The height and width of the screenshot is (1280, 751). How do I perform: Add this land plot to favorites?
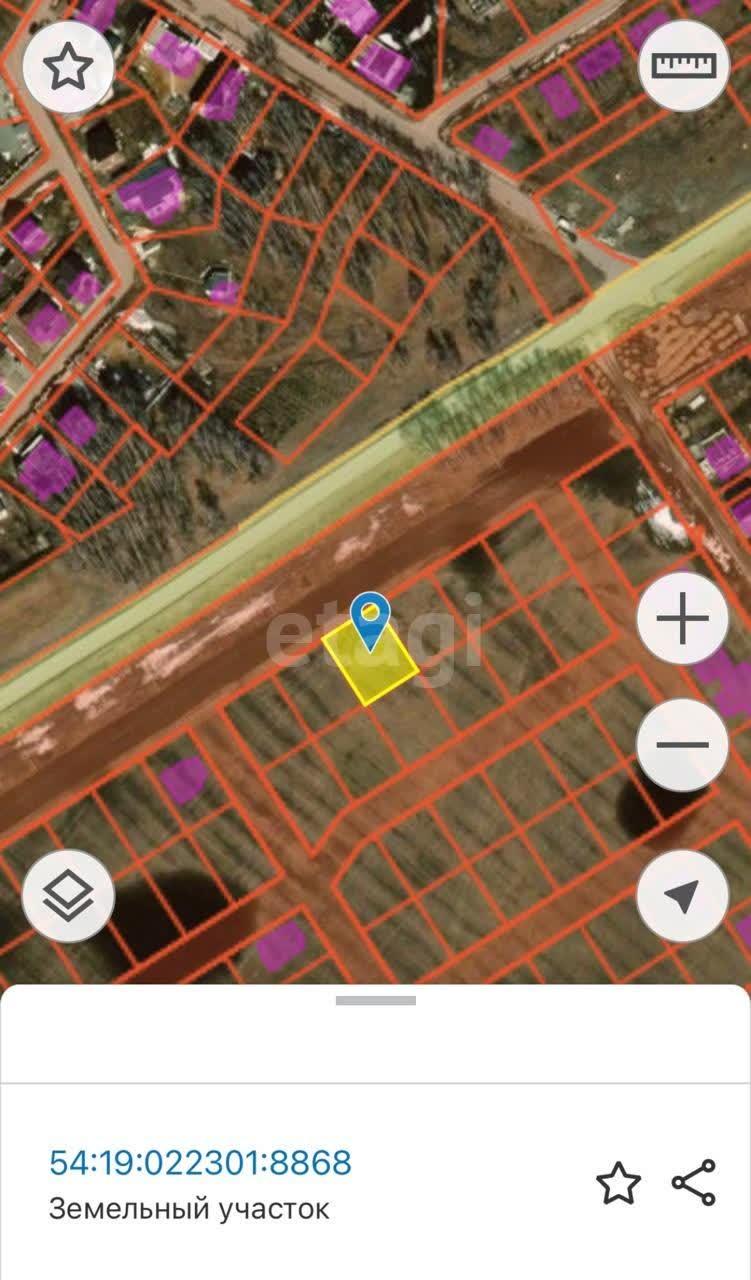pos(618,1184)
